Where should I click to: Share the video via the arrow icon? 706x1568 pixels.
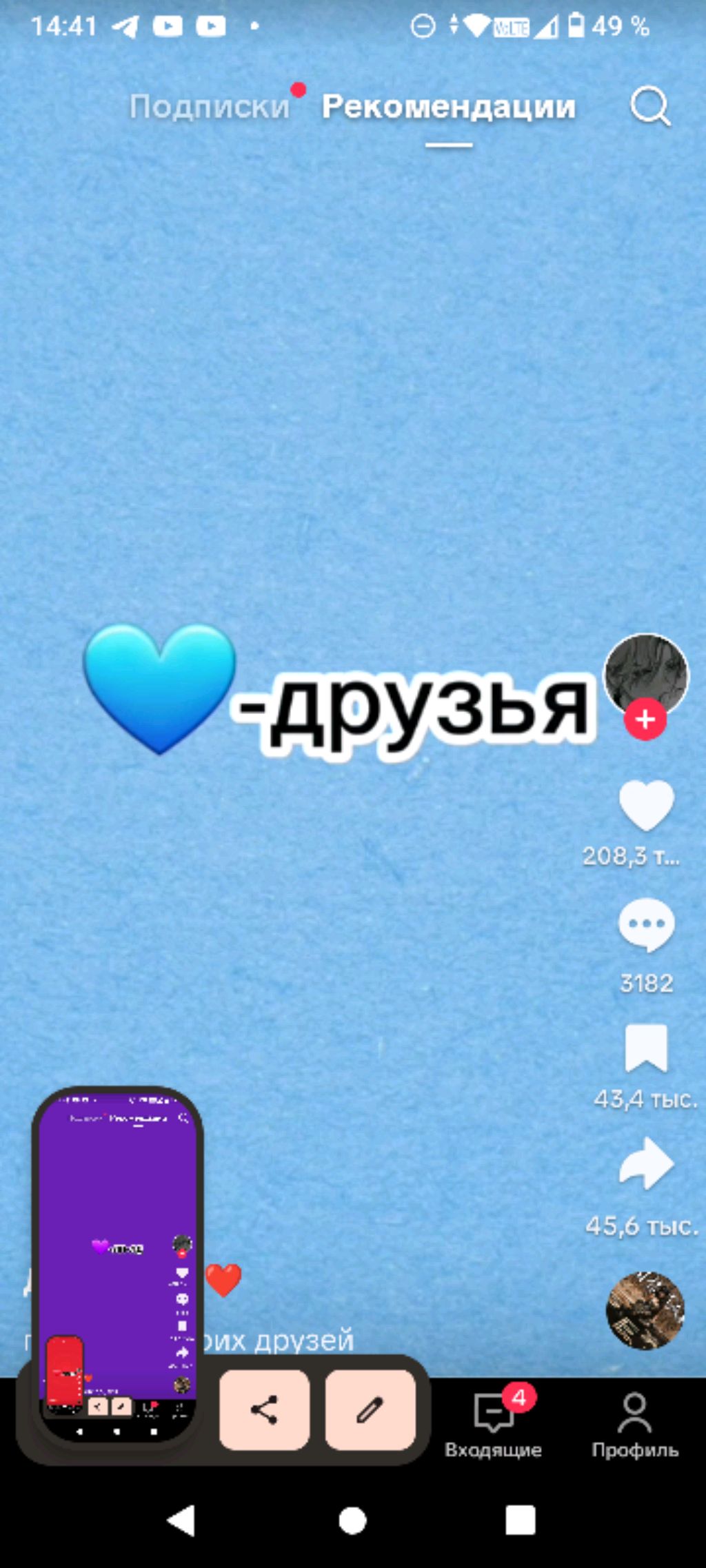pyautogui.click(x=646, y=1164)
